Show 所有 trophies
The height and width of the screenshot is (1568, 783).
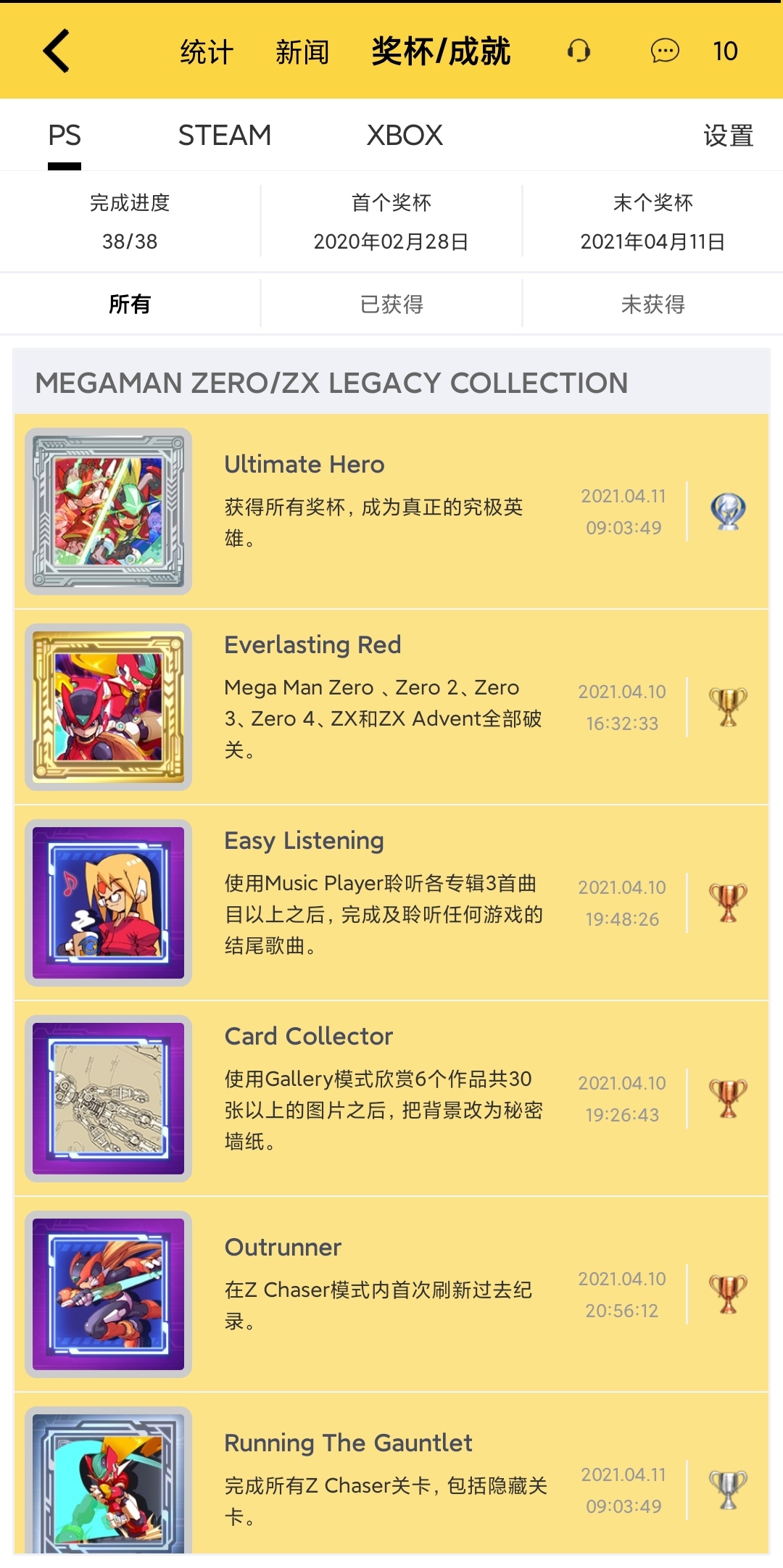(x=130, y=304)
